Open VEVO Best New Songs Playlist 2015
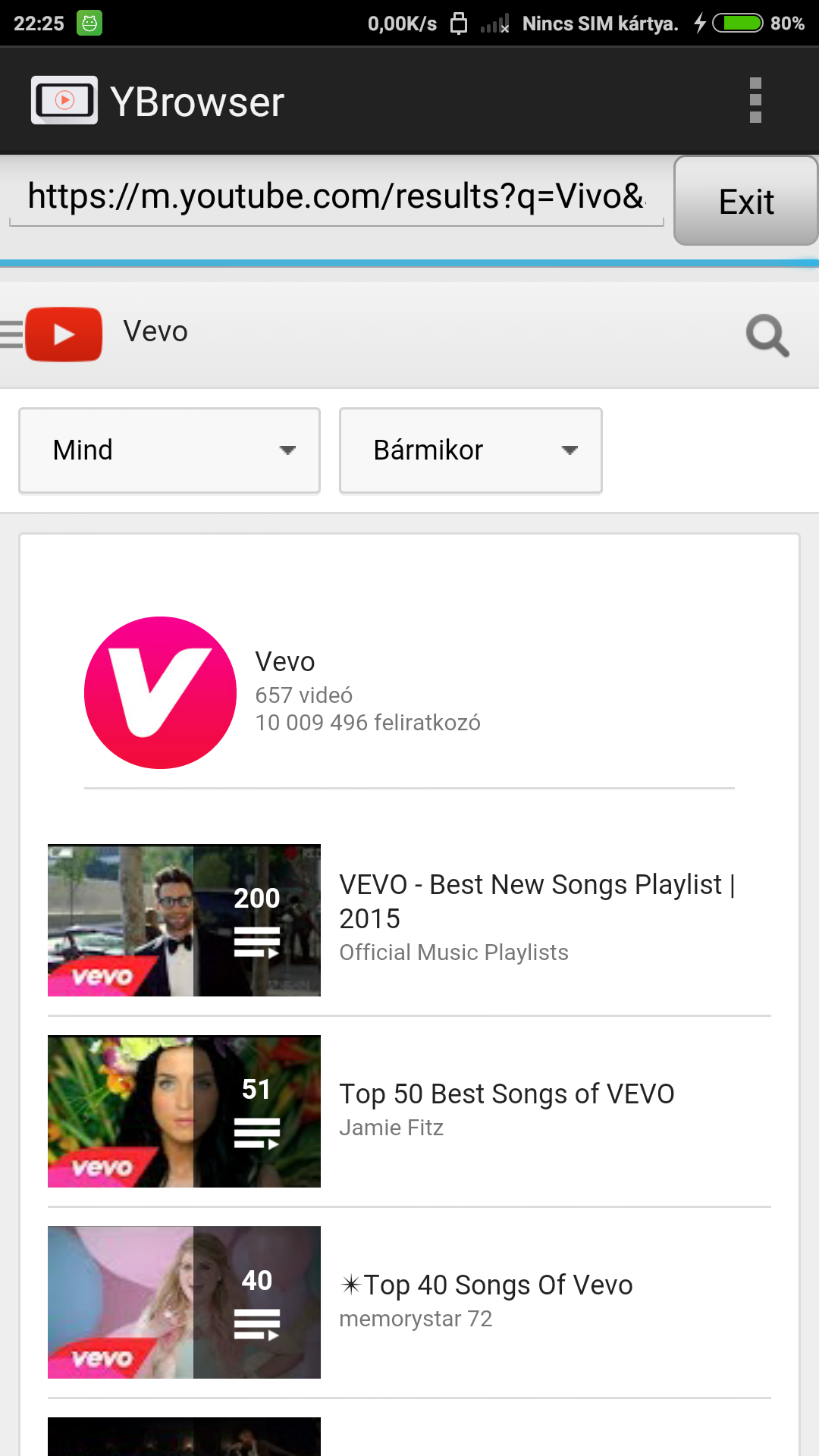Screen dimensions: 819x1456 pos(409,920)
